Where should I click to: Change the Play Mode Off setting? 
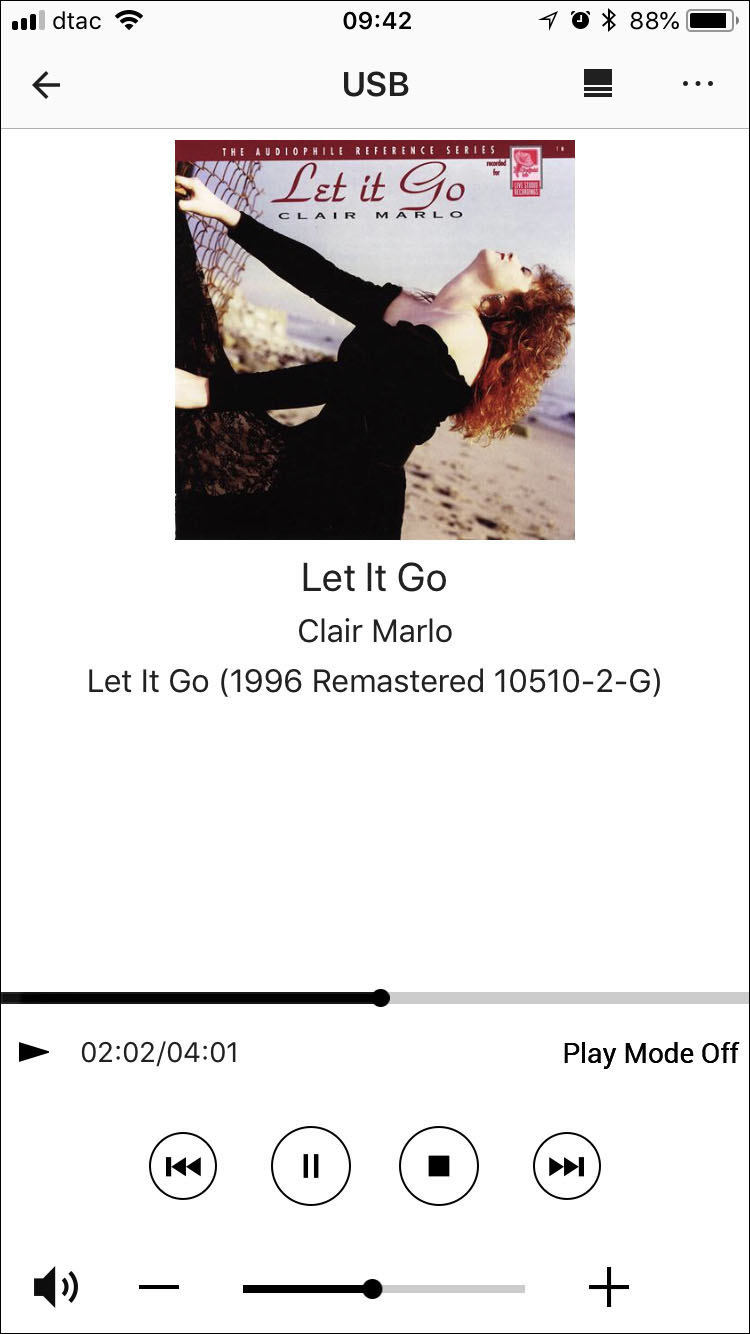(650, 1053)
